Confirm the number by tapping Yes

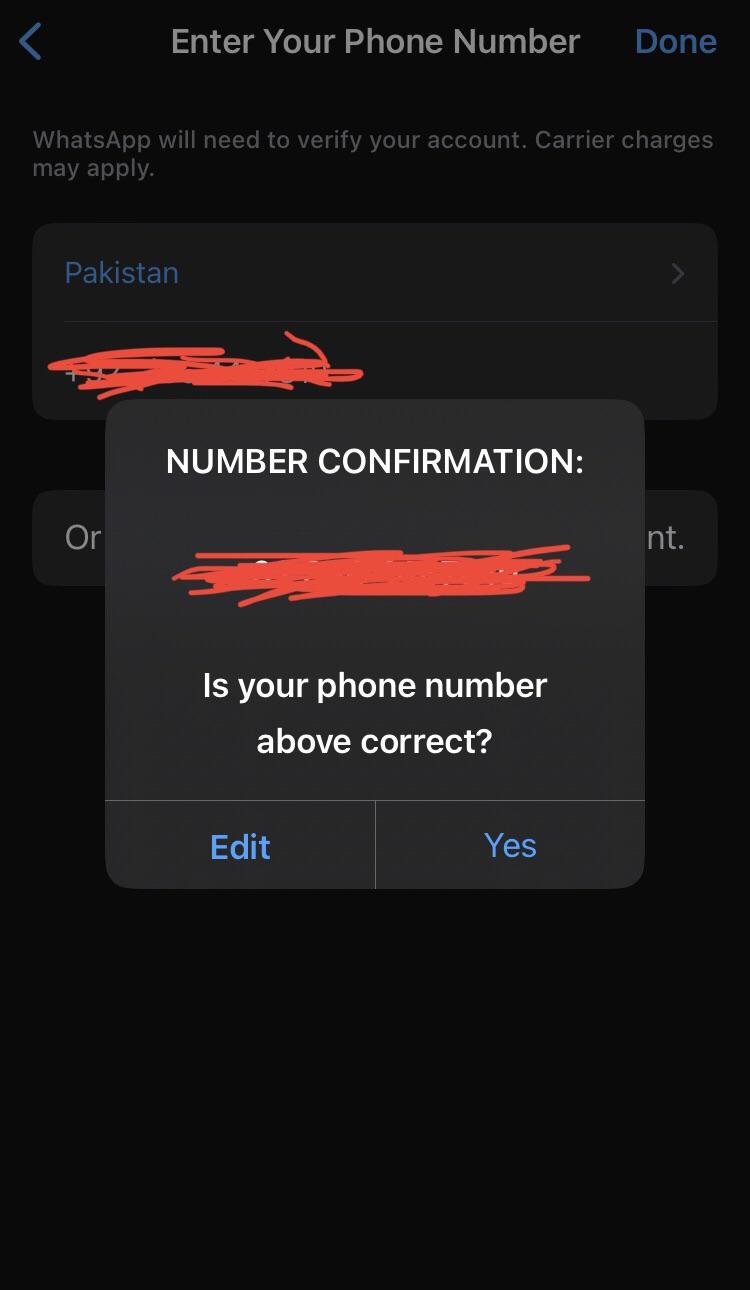tap(509, 845)
